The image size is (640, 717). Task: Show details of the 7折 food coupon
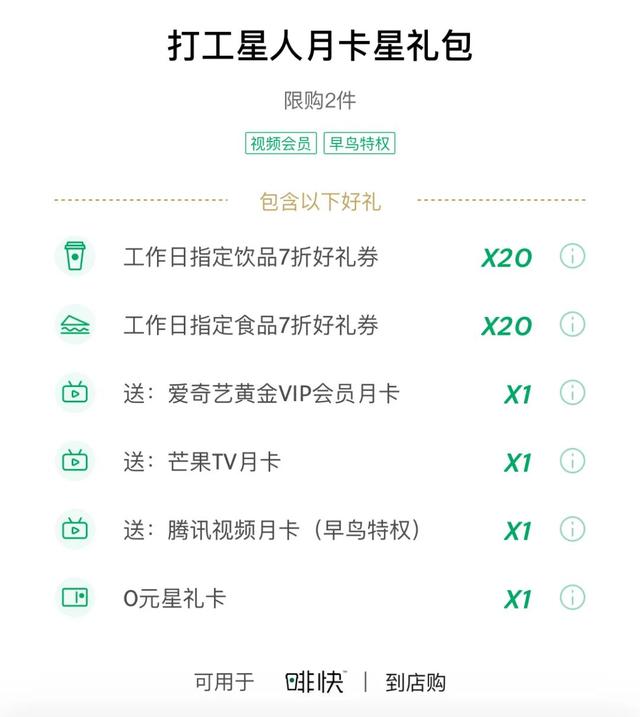(572, 325)
